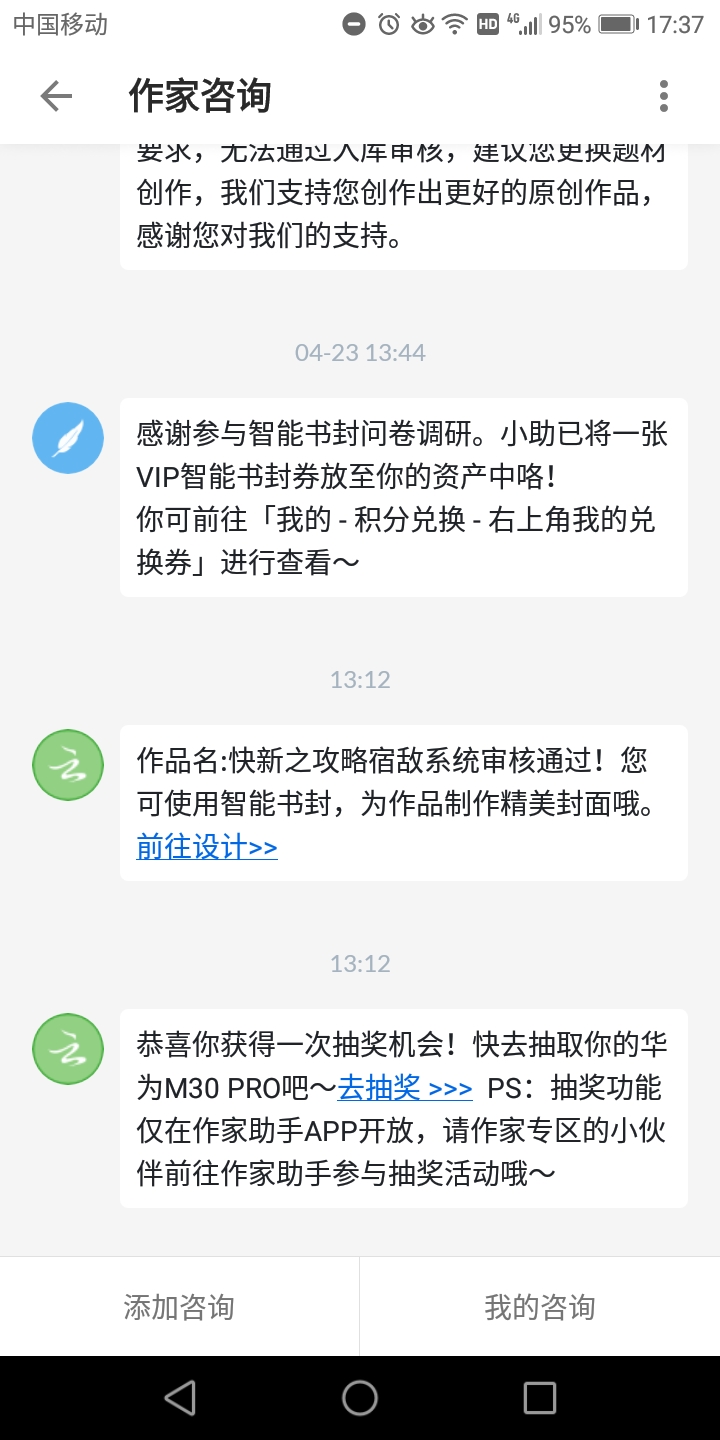720x1440 pixels.
Task: Tap 添加咨询 to add a consultation
Action: (179, 1307)
